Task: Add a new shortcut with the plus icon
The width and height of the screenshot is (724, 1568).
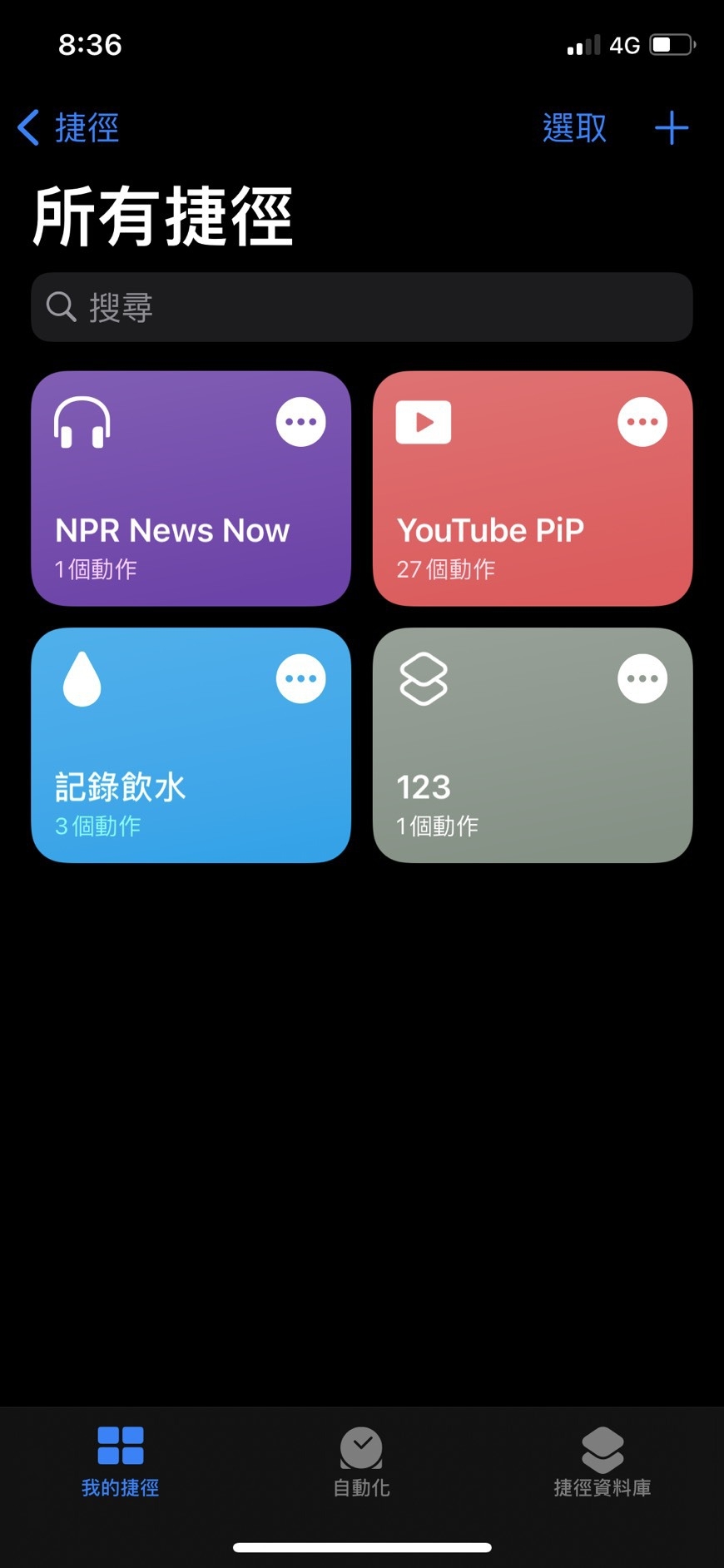Action: [x=671, y=128]
